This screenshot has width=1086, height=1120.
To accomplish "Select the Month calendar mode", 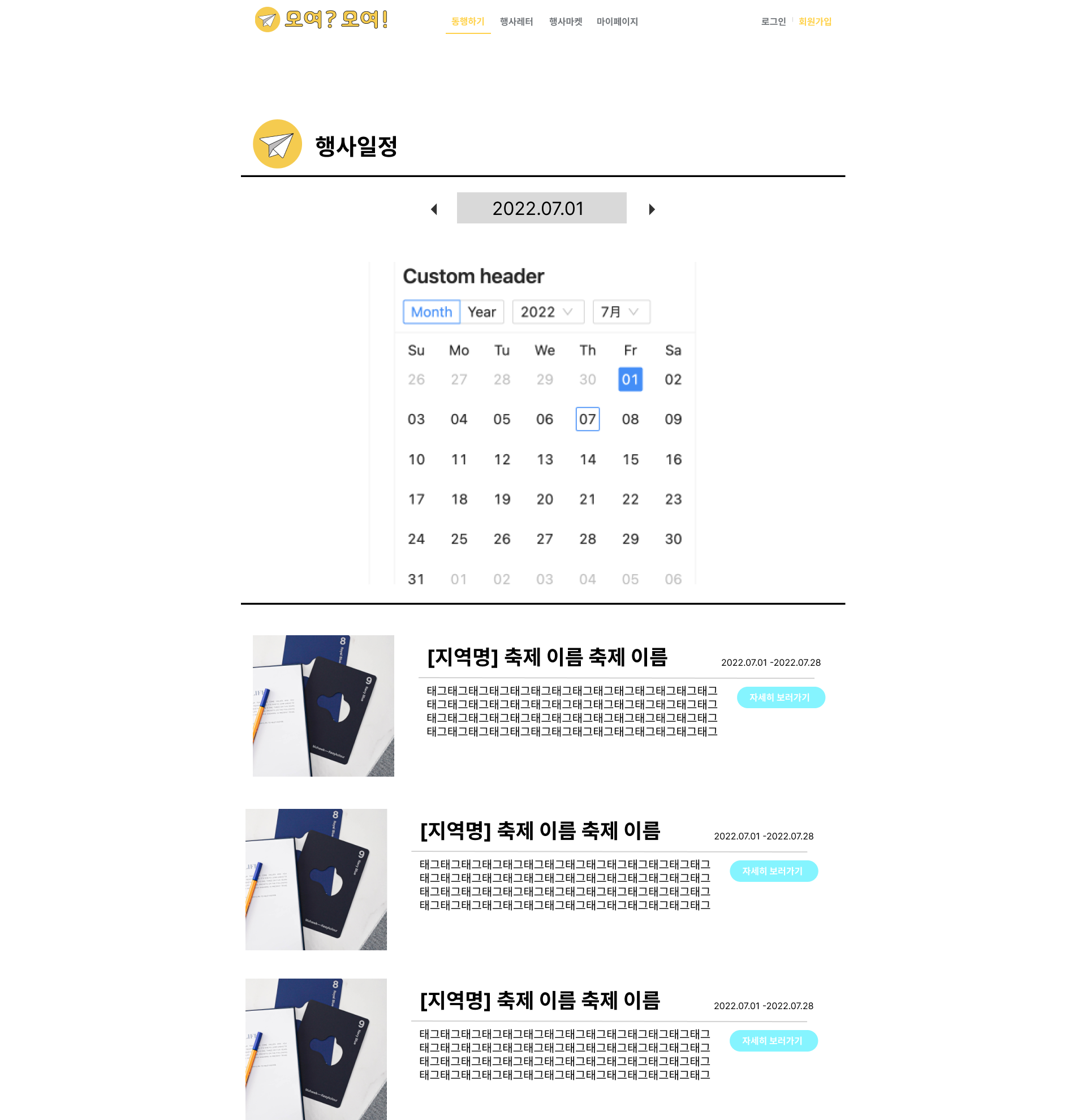I will click(x=432, y=312).
